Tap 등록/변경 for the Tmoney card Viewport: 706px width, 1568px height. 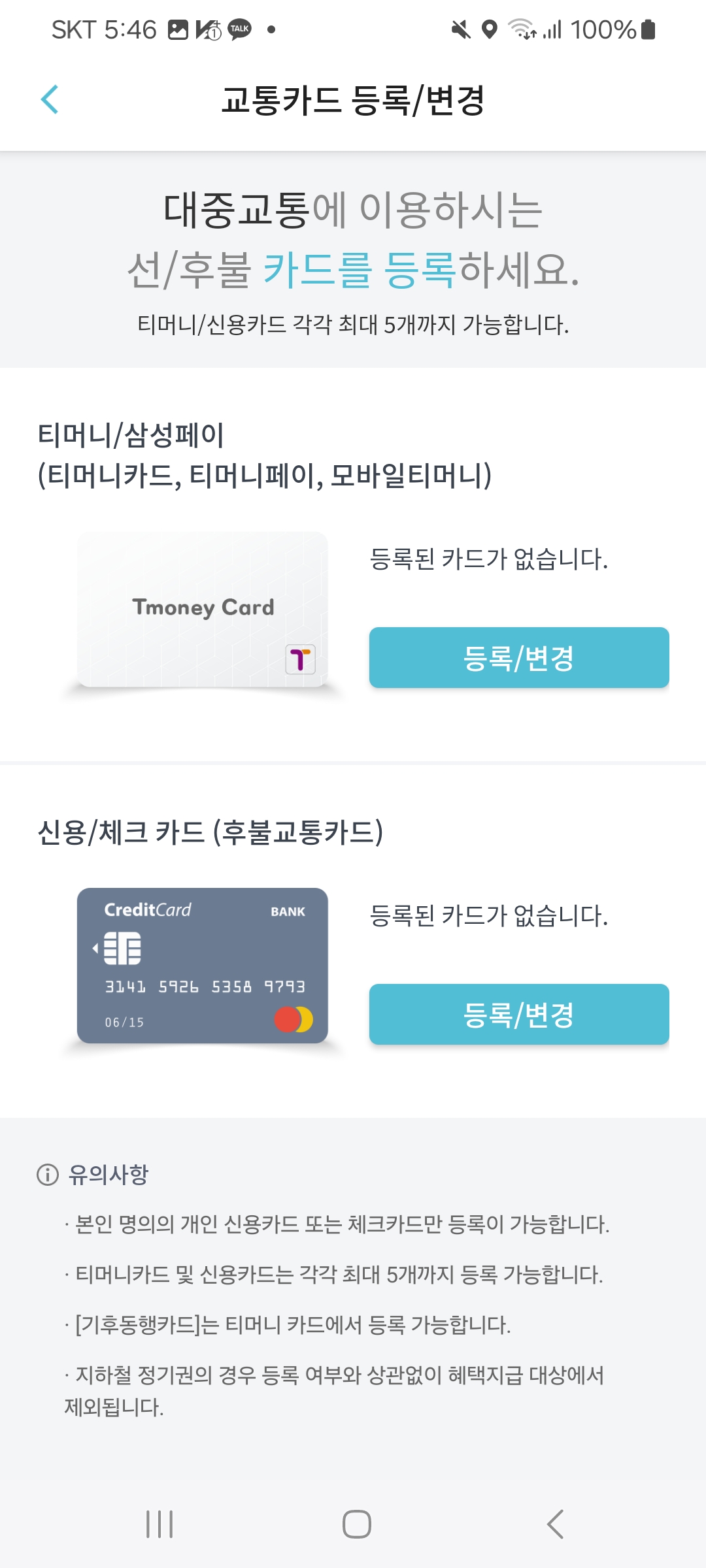[x=519, y=658]
